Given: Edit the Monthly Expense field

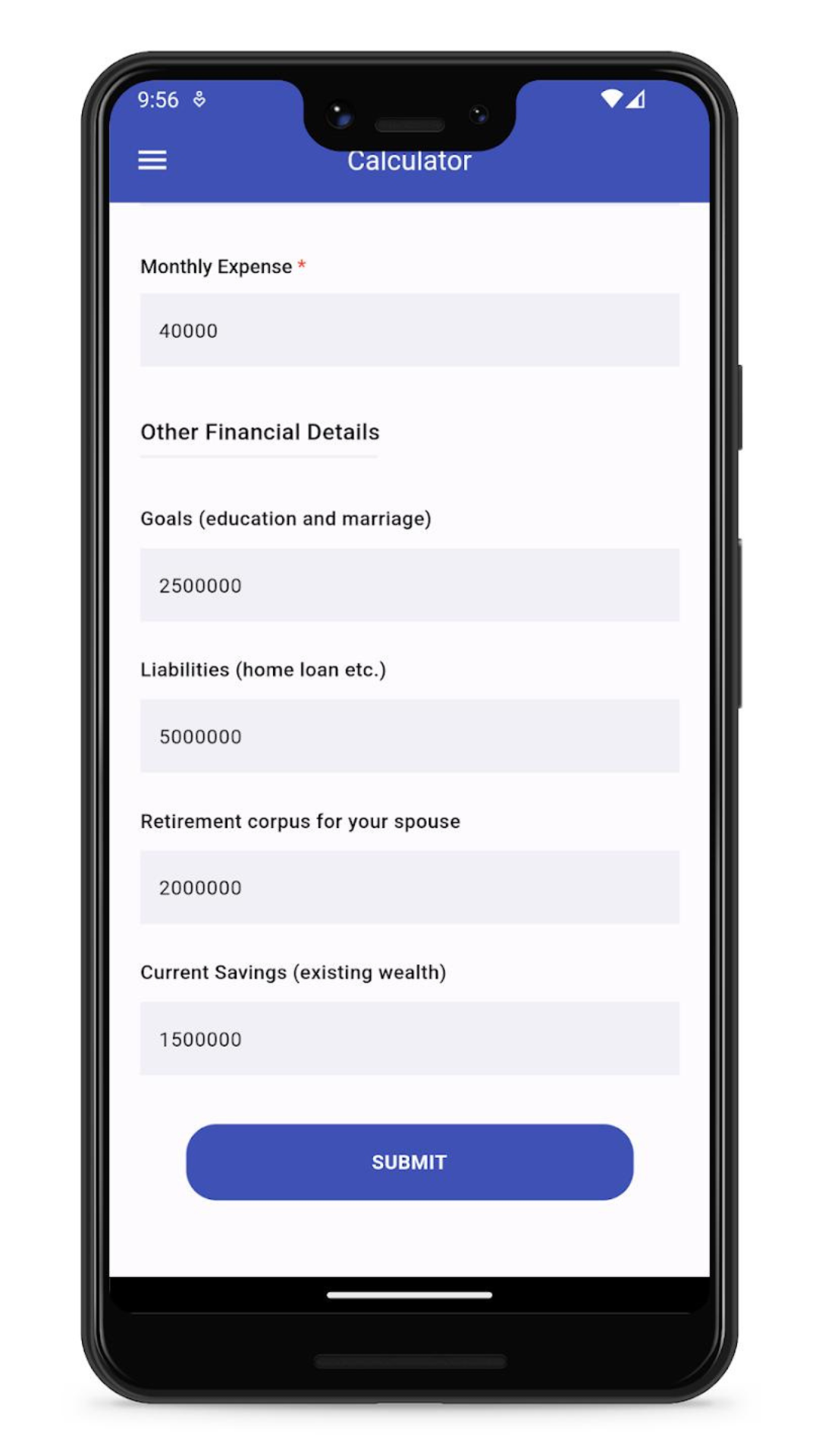Looking at the screenshot, I should click(409, 330).
